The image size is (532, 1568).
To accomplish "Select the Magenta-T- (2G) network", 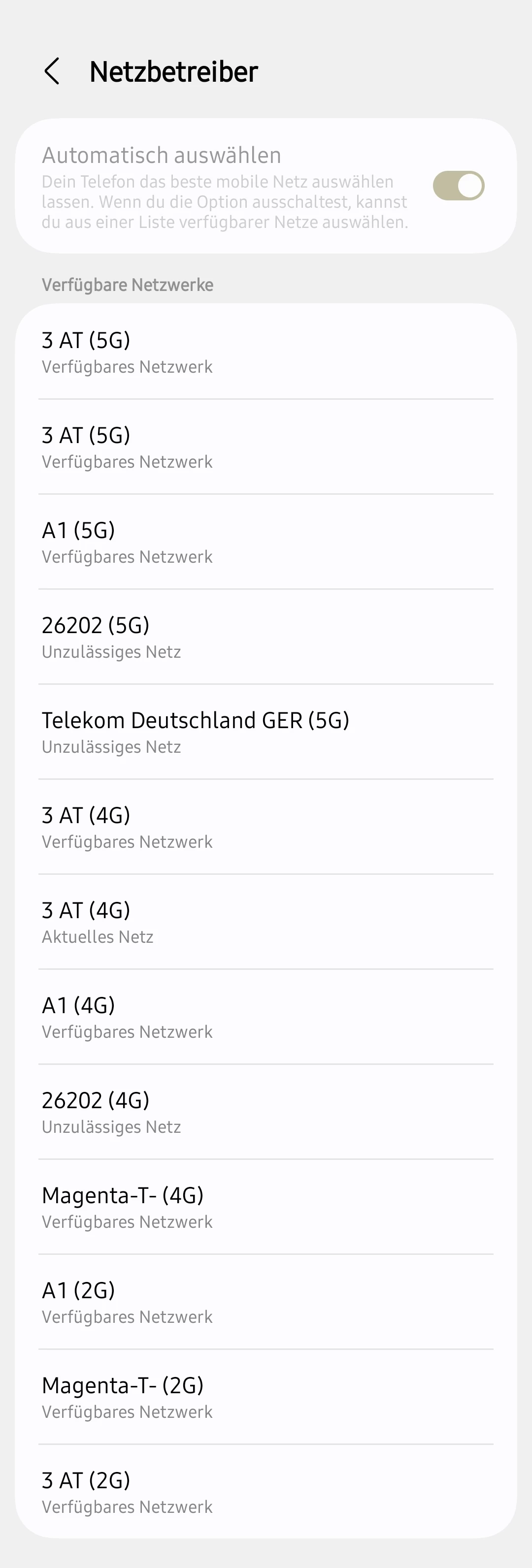I will tap(266, 1396).
